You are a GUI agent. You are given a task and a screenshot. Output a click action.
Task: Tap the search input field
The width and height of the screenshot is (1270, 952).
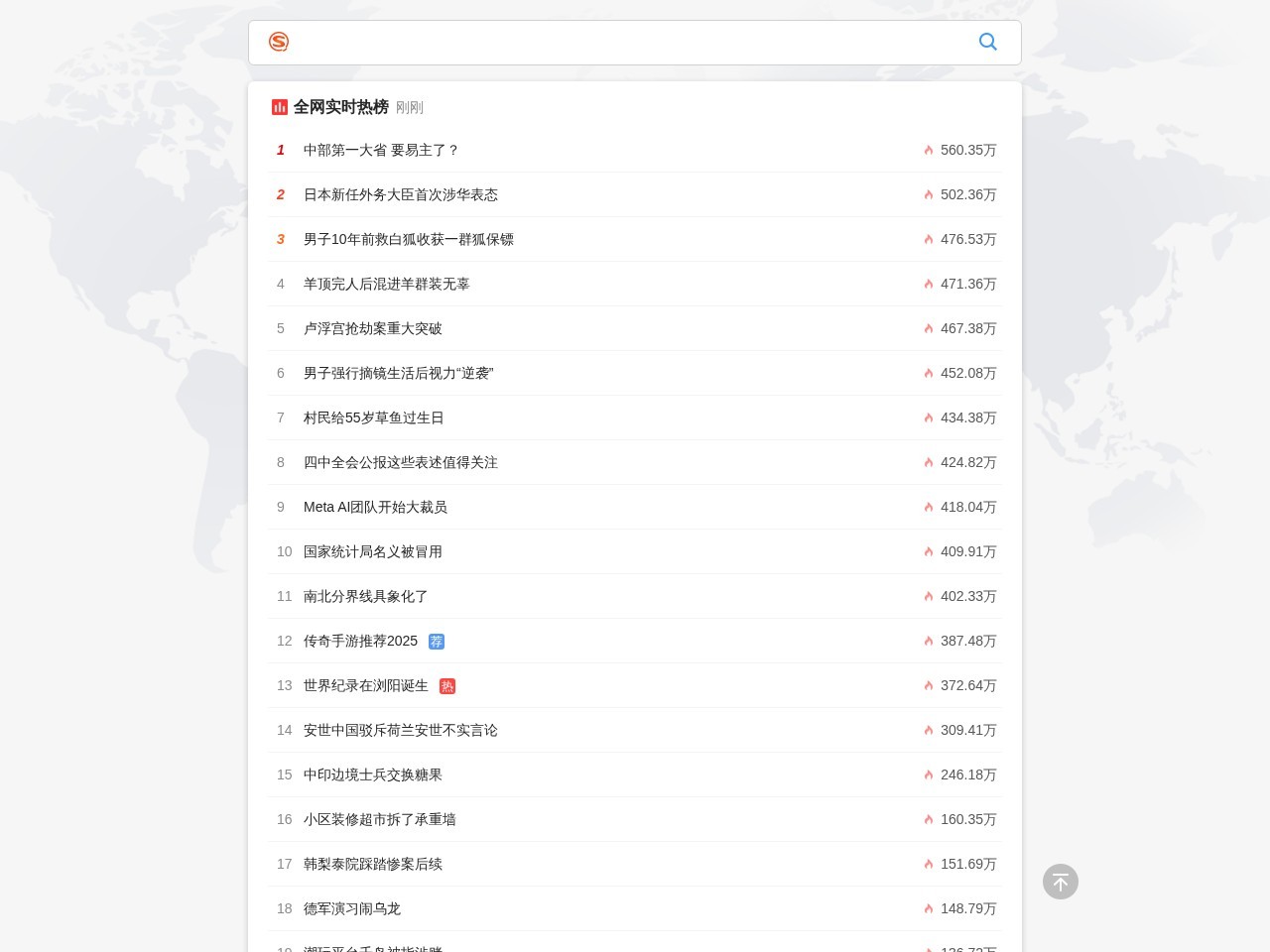pyautogui.click(x=625, y=43)
